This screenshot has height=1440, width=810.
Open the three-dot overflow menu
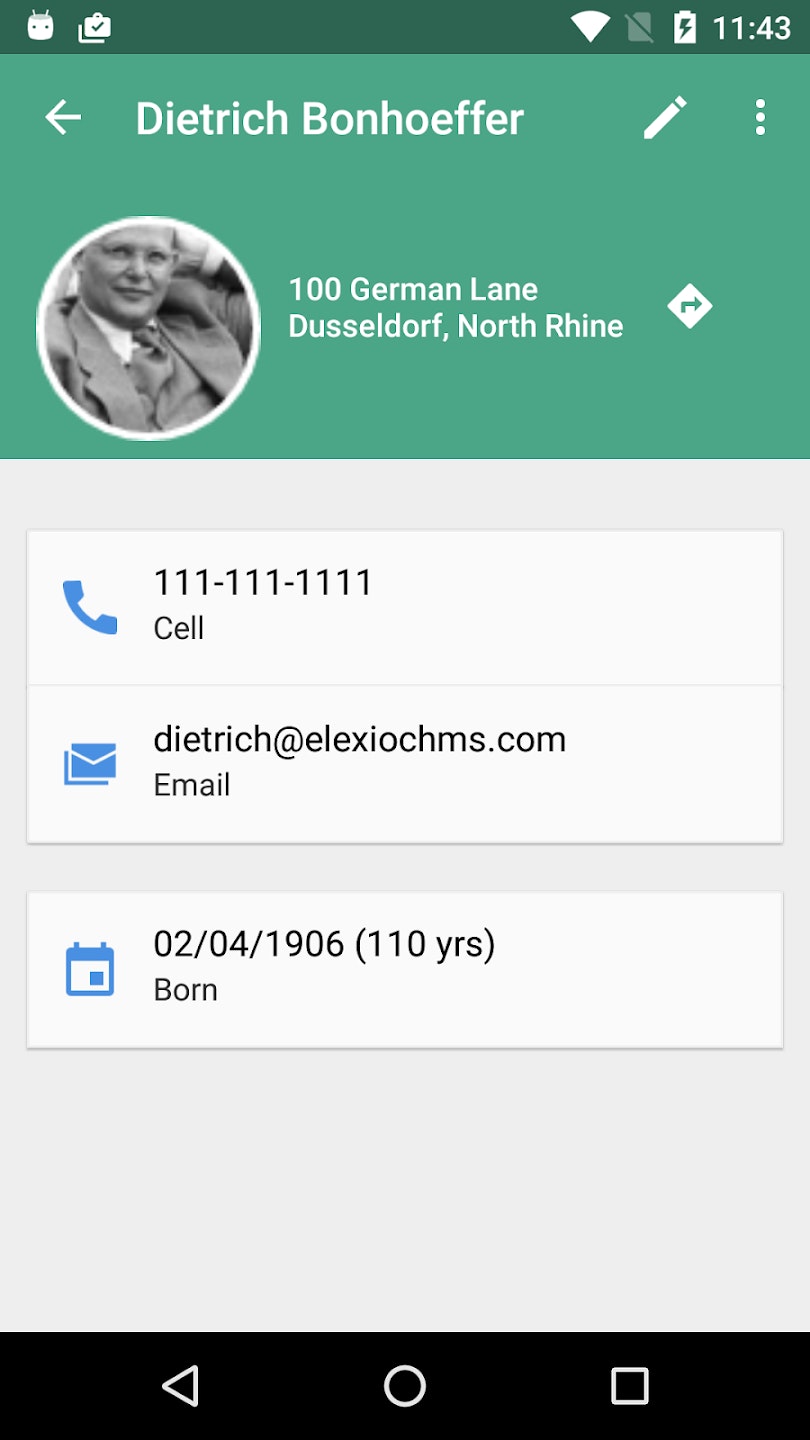(x=760, y=118)
